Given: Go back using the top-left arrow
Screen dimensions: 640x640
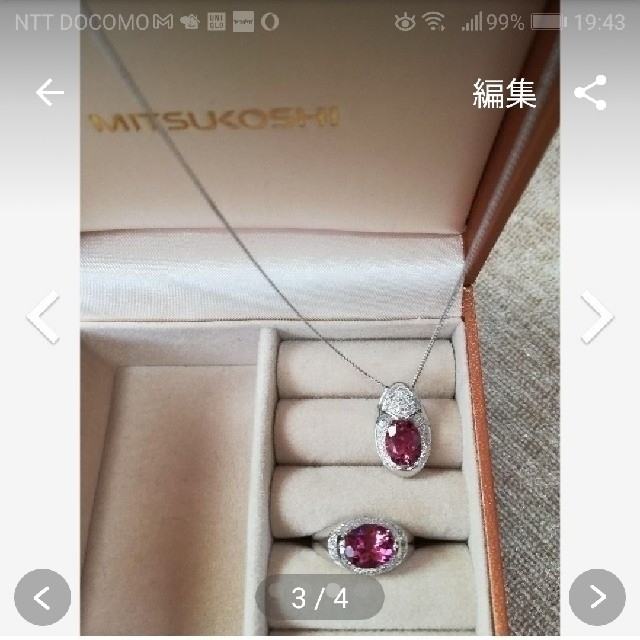Looking at the screenshot, I should pyautogui.click(x=49, y=93).
